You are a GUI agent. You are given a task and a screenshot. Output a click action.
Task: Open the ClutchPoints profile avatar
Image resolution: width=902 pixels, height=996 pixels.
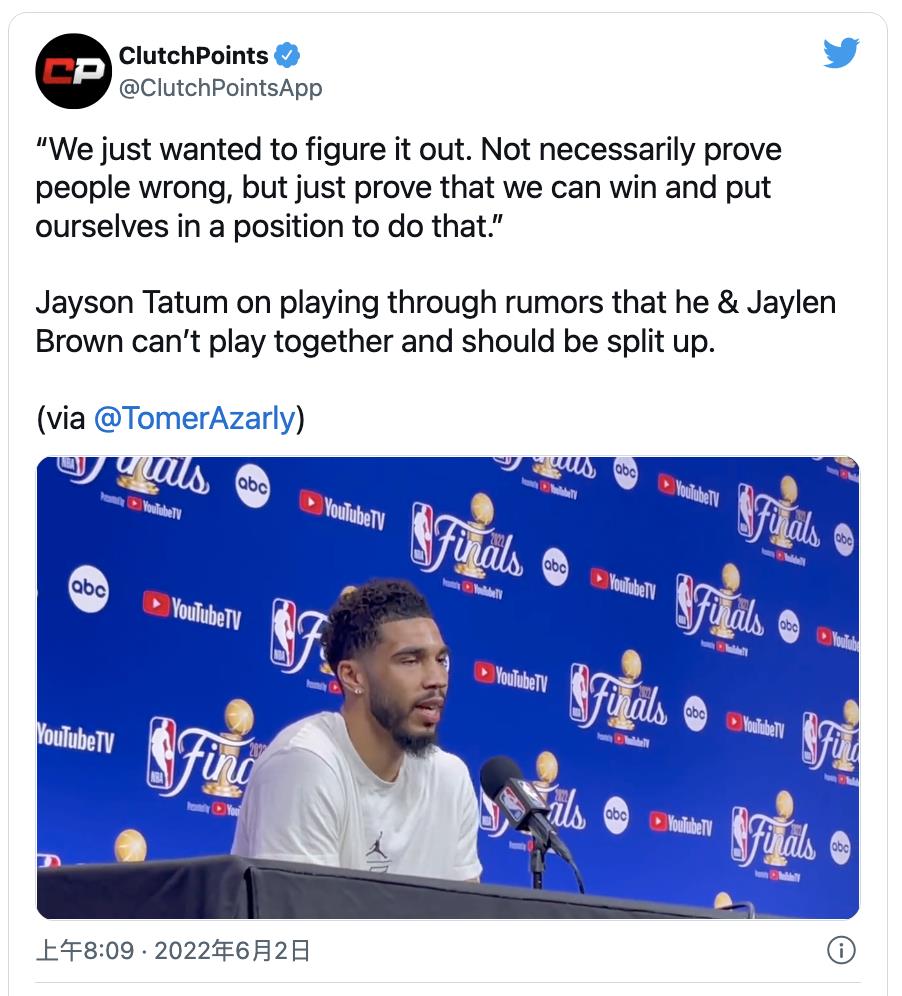click(72, 71)
